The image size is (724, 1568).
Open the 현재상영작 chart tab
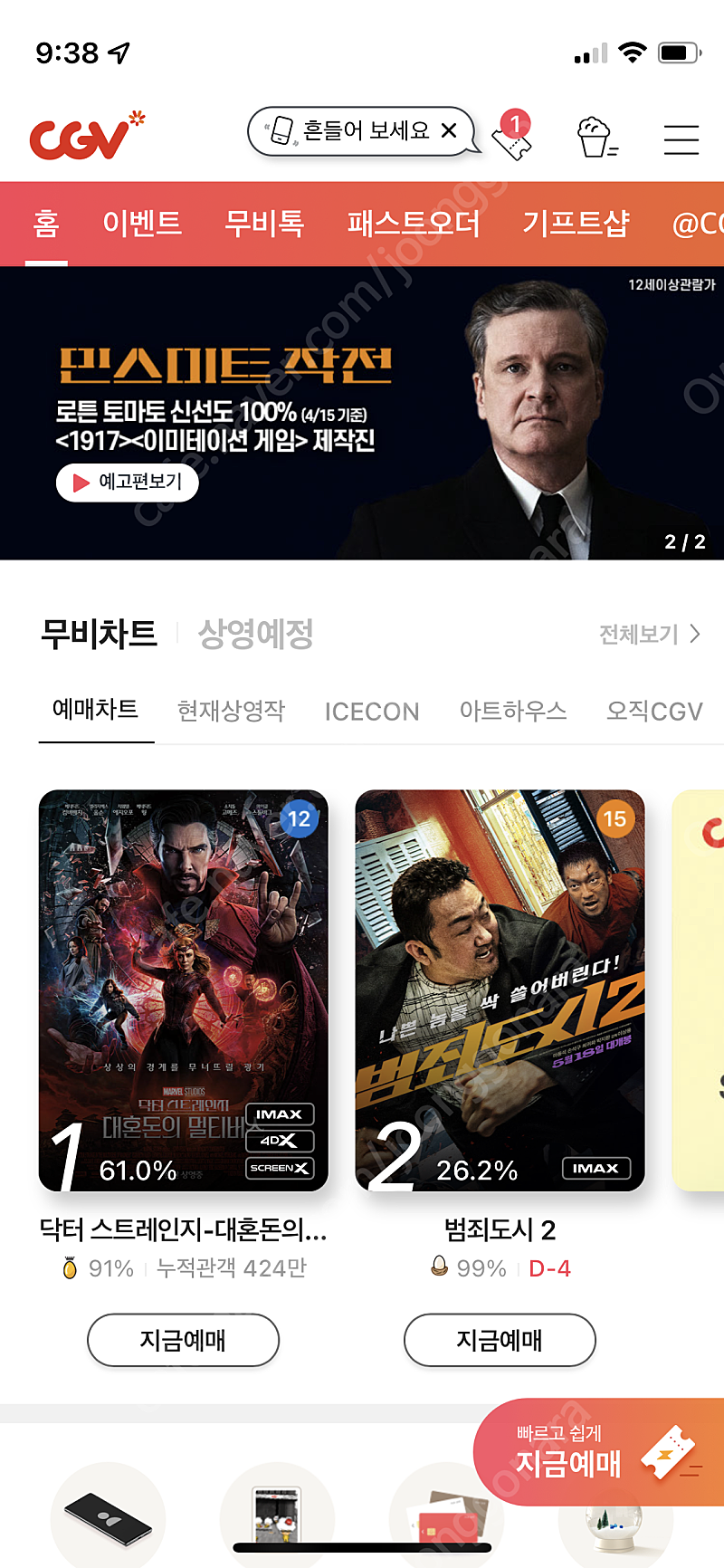click(231, 711)
